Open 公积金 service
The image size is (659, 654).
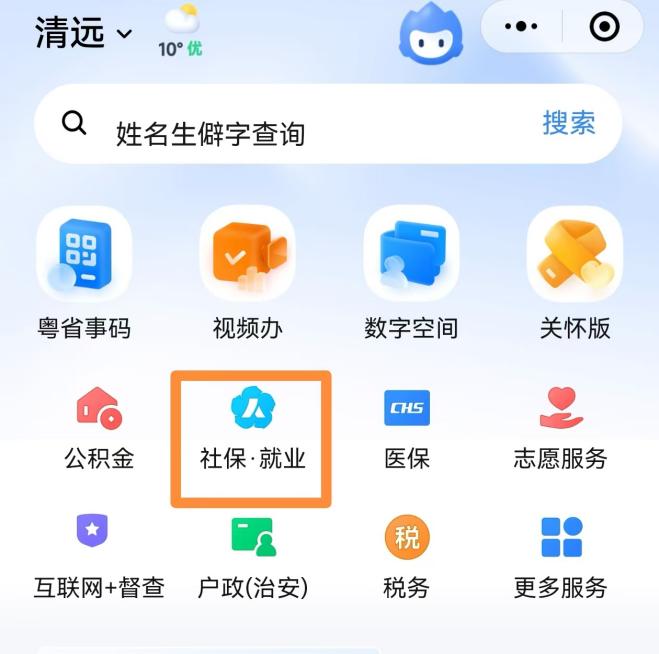click(99, 430)
